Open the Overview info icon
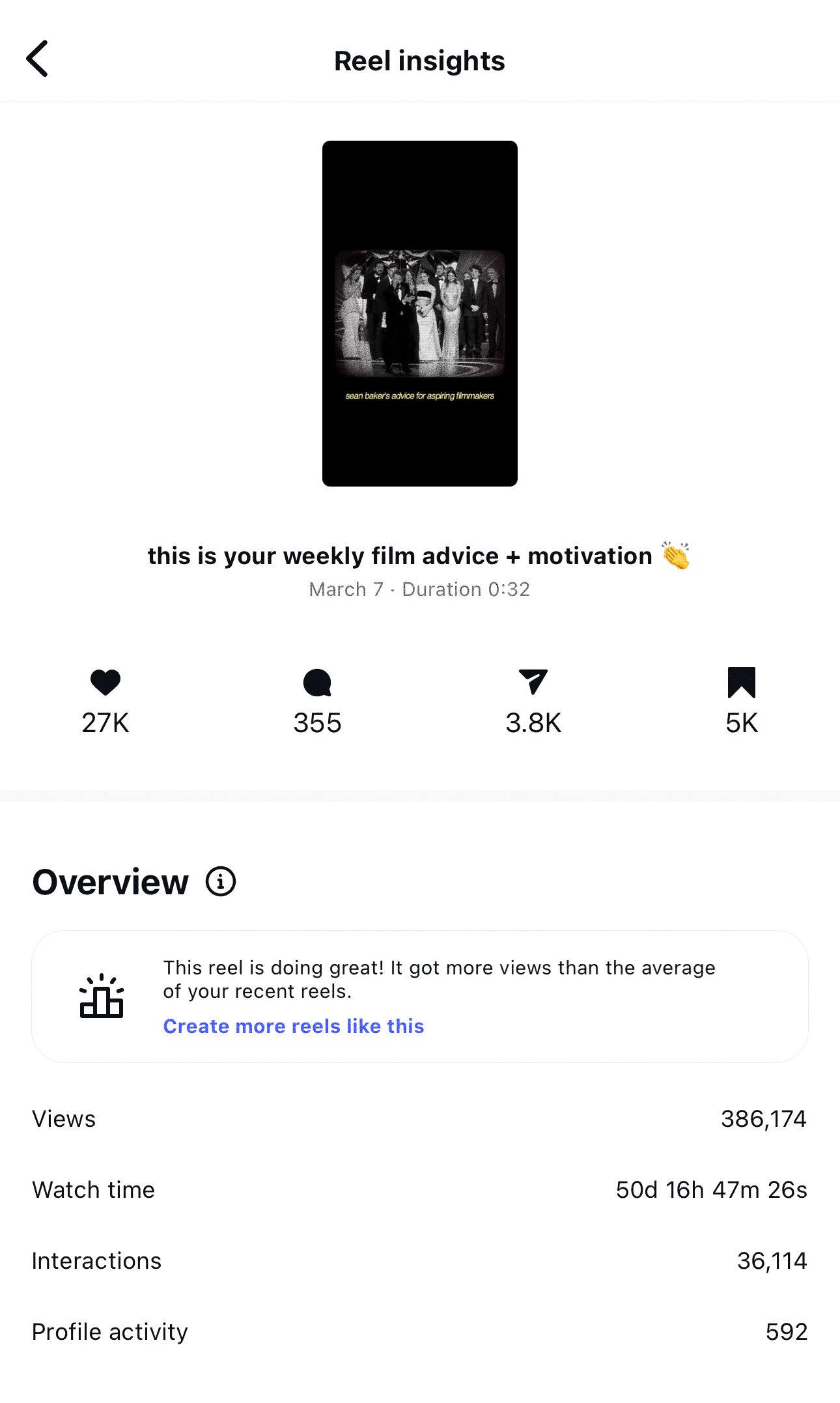The image size is (840, 1403). 221,882
